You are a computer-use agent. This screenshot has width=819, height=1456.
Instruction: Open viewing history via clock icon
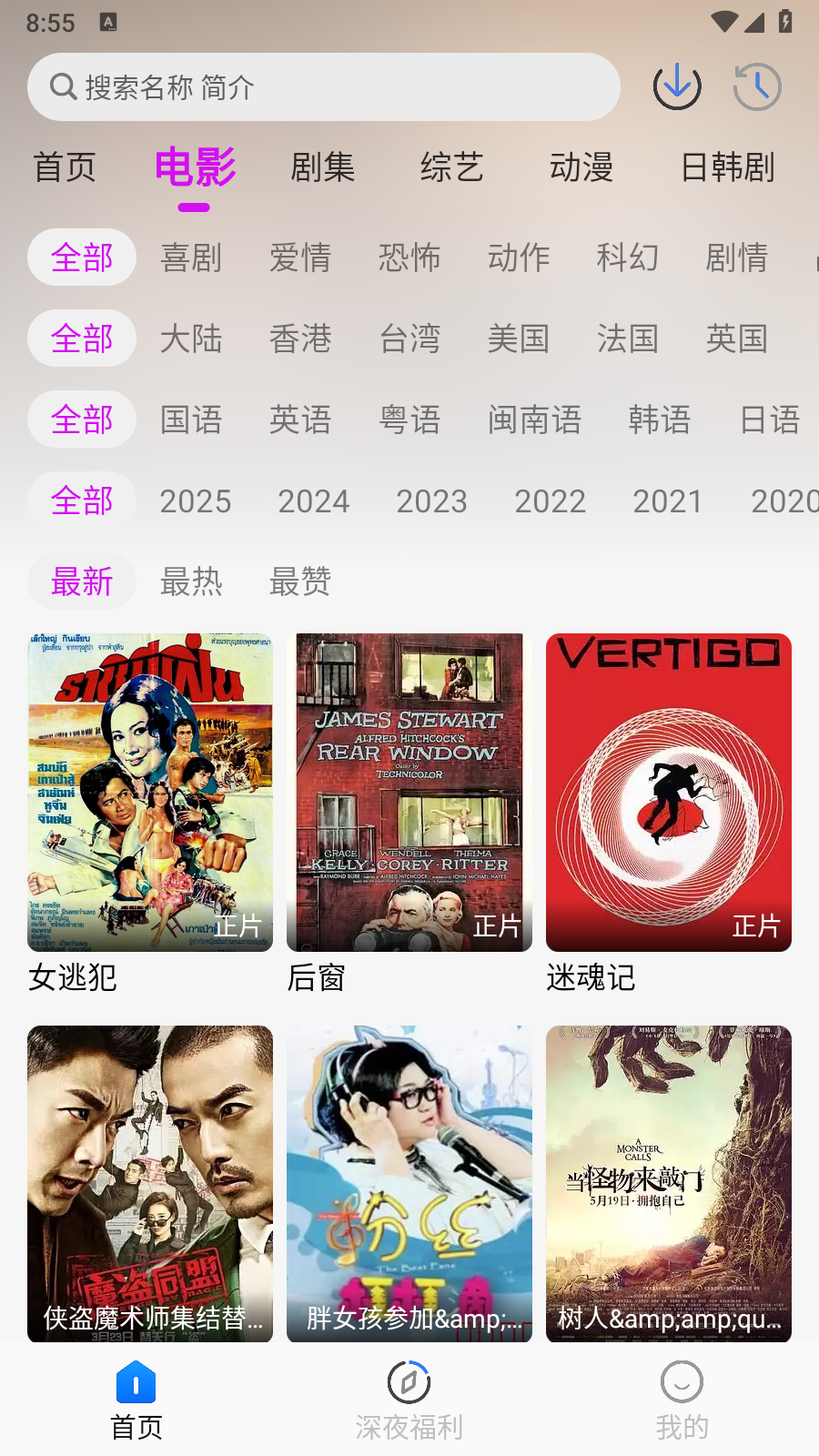(756, 86)
